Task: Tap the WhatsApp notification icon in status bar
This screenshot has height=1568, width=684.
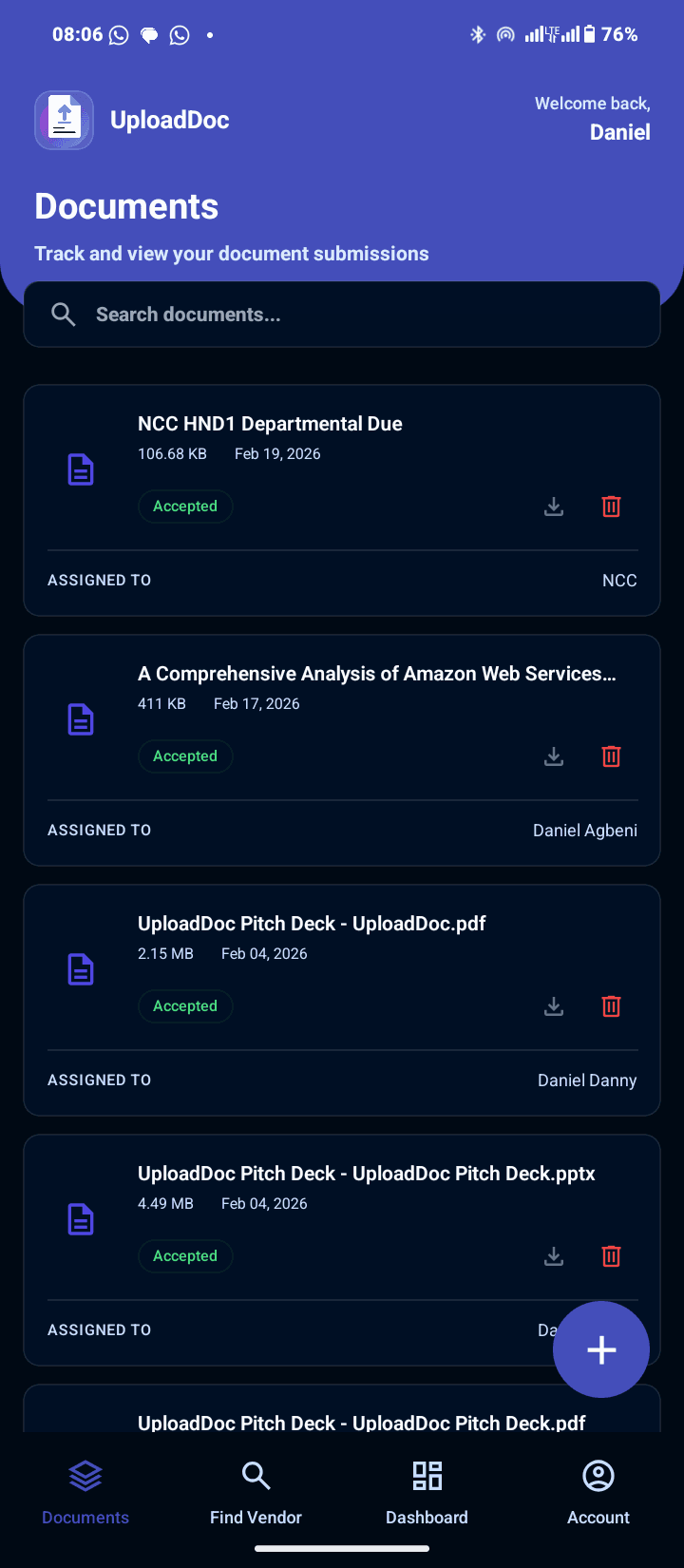Action: 118,34
